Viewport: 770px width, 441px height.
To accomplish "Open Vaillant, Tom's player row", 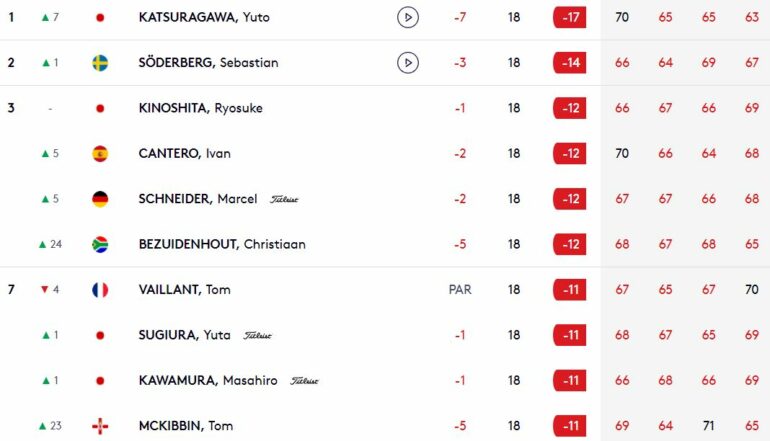I will pyautogui.click(x=184, y=290).
